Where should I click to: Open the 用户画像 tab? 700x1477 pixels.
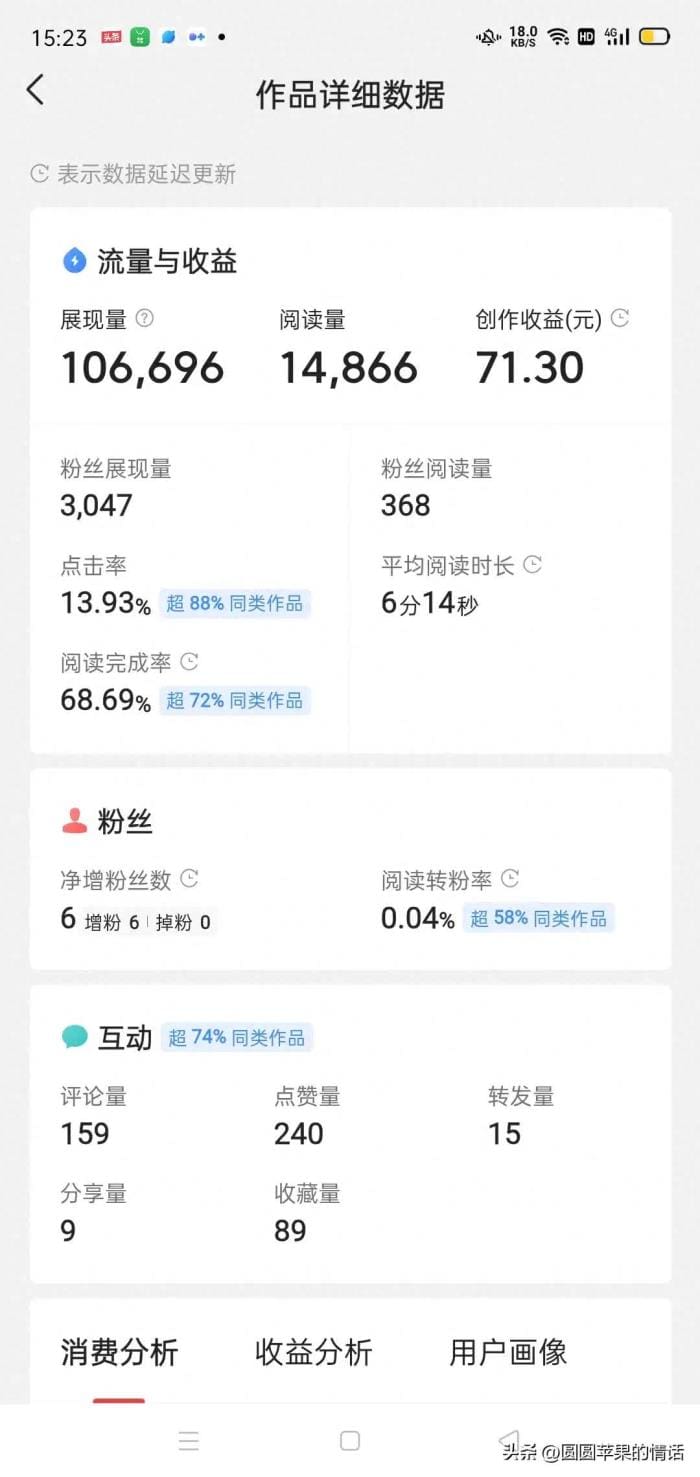(x=508, y=1353)
